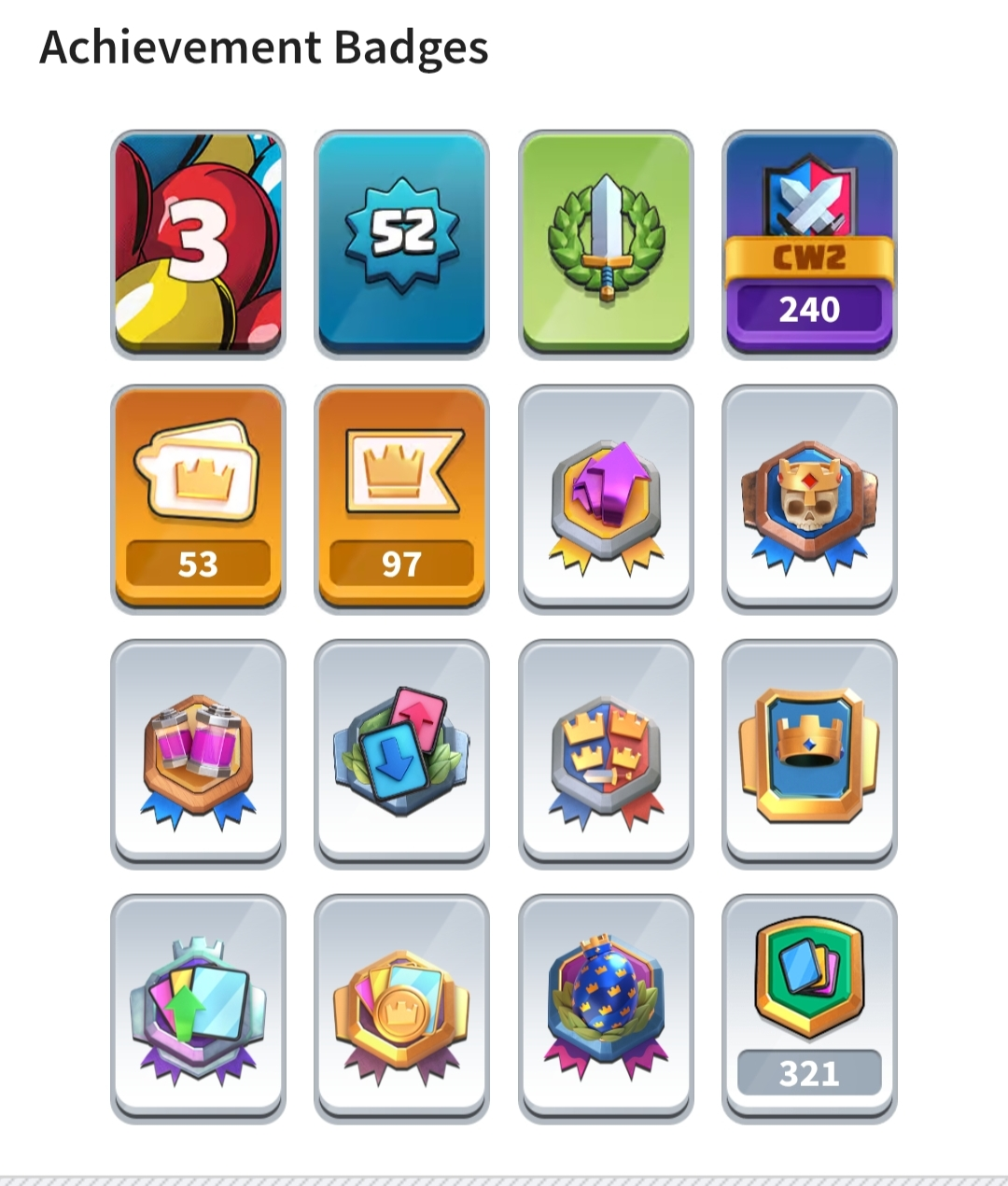Select the red and blue arrow cards badge
Image resolution: width=1008 pixels, height=1186 pixels.
401,753
